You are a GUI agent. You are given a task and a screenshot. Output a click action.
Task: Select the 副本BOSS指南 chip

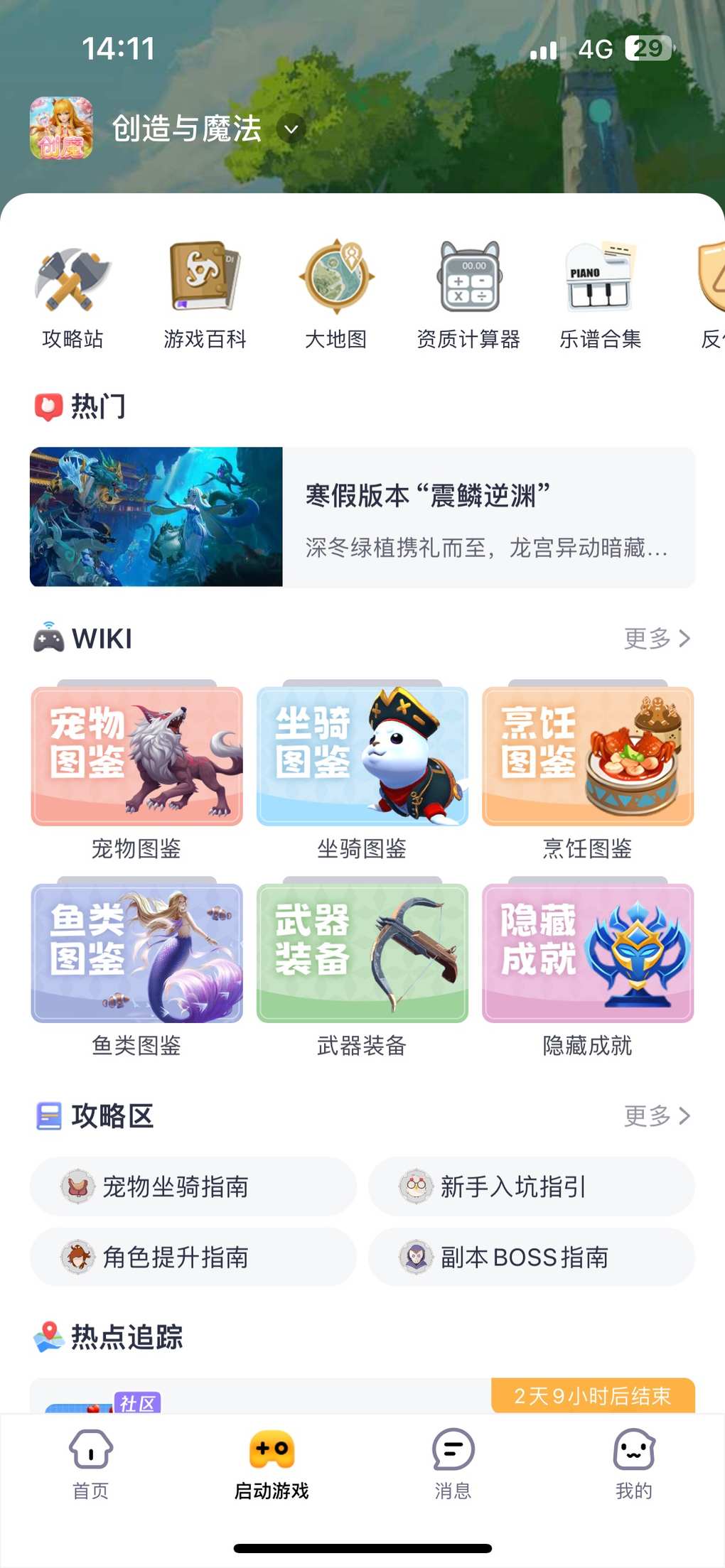click(x=530, y=1258)
